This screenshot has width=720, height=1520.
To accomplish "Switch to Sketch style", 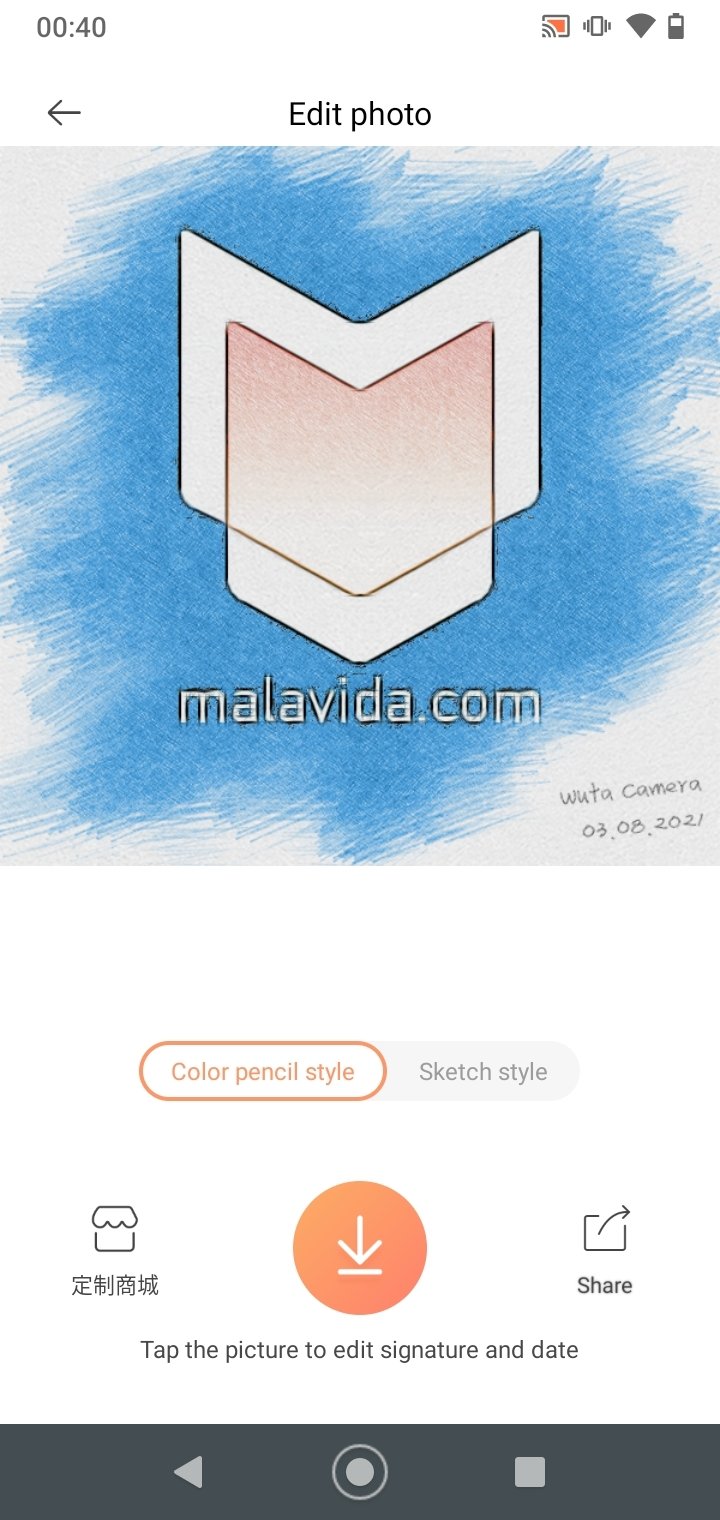I will pyautogui.click(x=483, y=1071).
